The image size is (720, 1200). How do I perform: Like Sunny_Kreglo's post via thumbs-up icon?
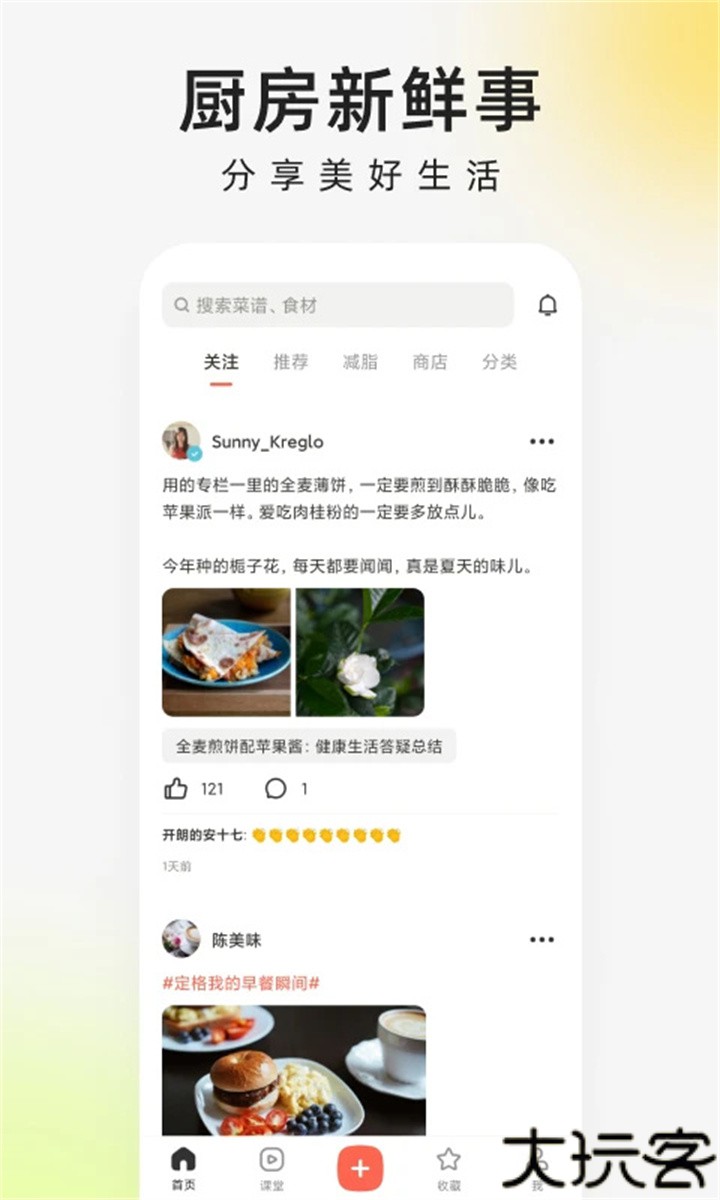(174, 788)
